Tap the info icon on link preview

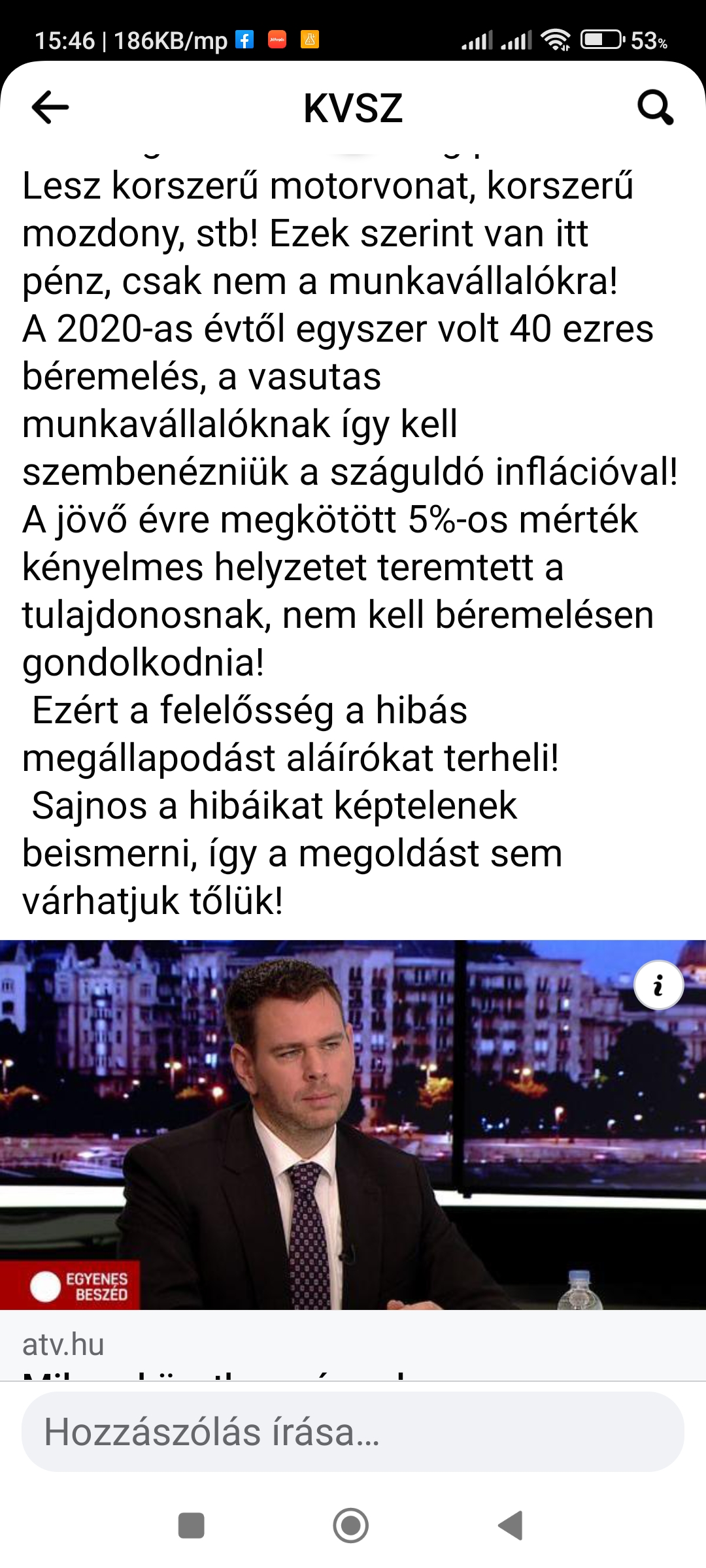pos(658,985)
